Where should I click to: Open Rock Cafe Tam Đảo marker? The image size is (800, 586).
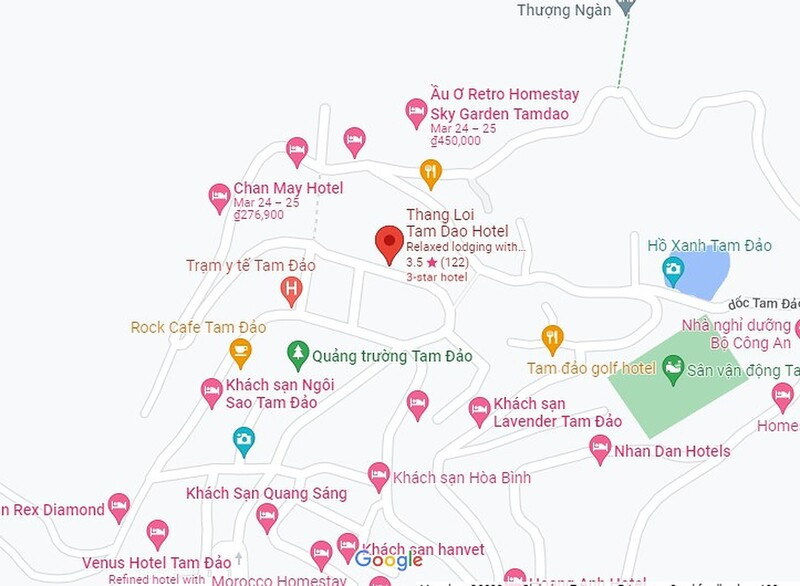click(x=240, y=352)
